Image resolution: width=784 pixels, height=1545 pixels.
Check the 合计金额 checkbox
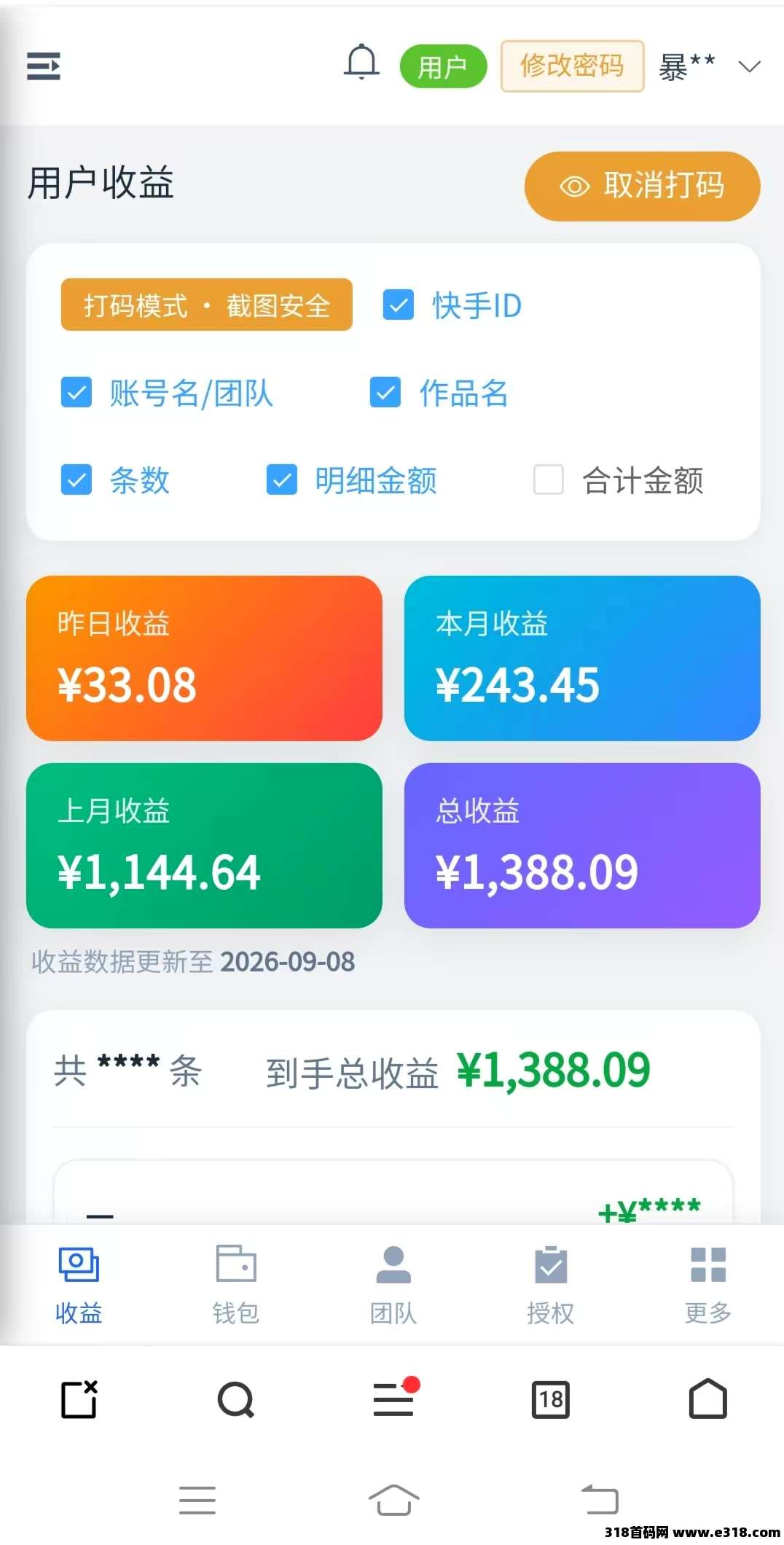point(549,480)
